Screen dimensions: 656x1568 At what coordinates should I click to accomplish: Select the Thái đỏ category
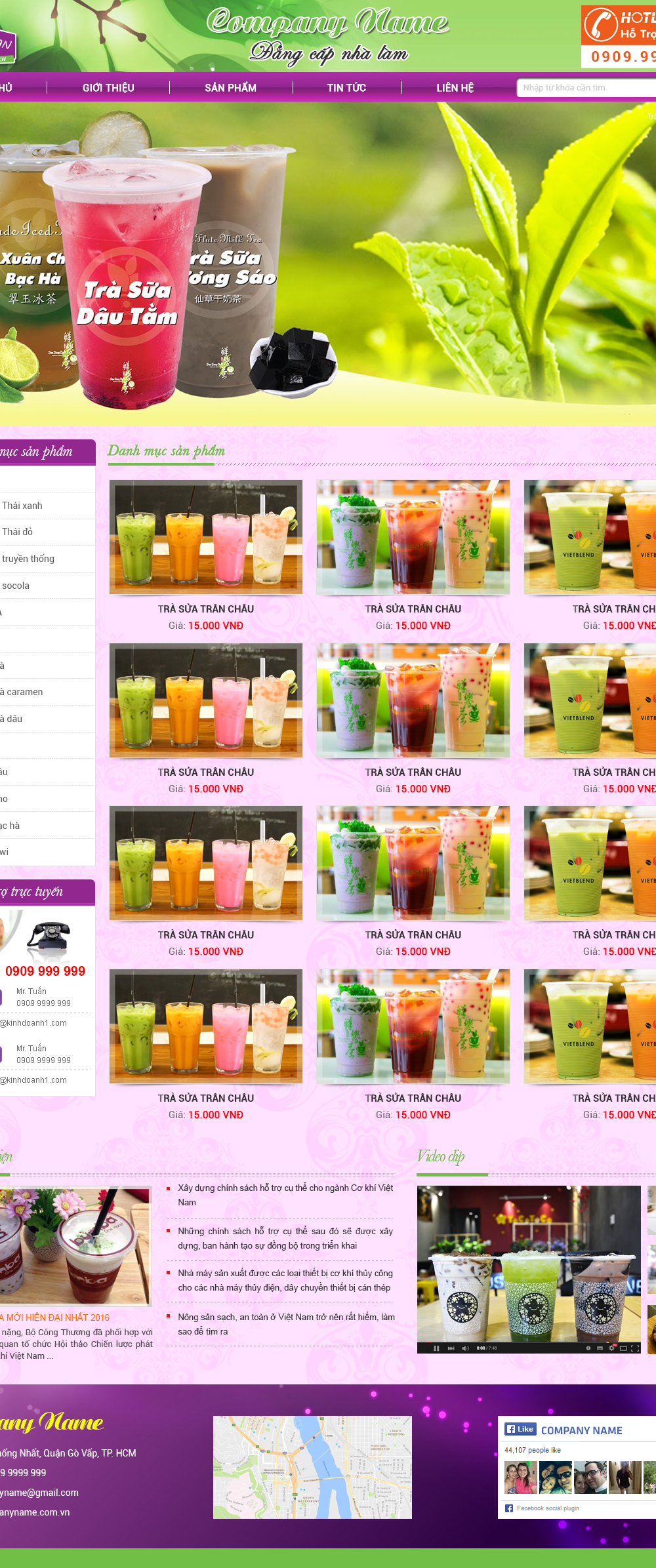[x=18, y=532]
